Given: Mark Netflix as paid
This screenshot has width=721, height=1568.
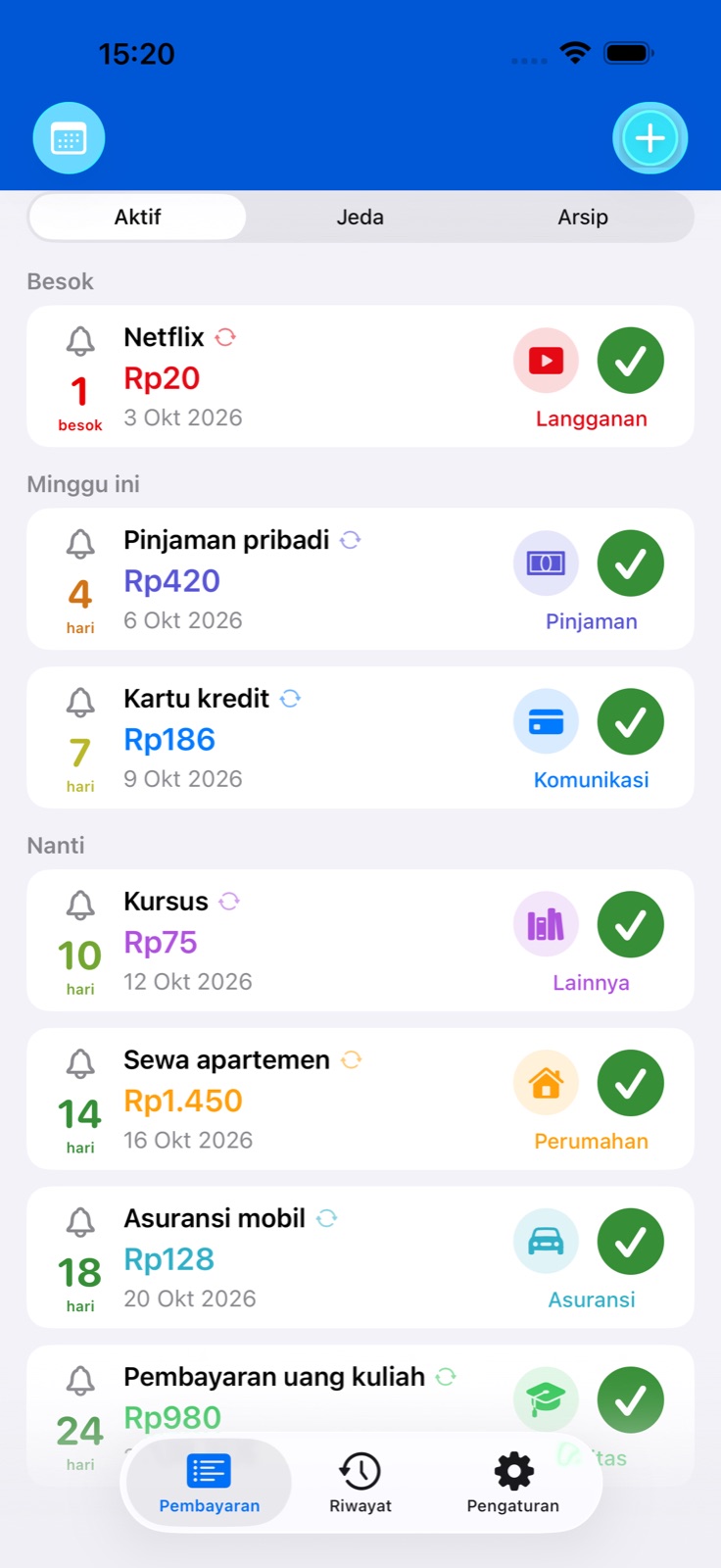Looking at the screenshot, I should point(631,361).
